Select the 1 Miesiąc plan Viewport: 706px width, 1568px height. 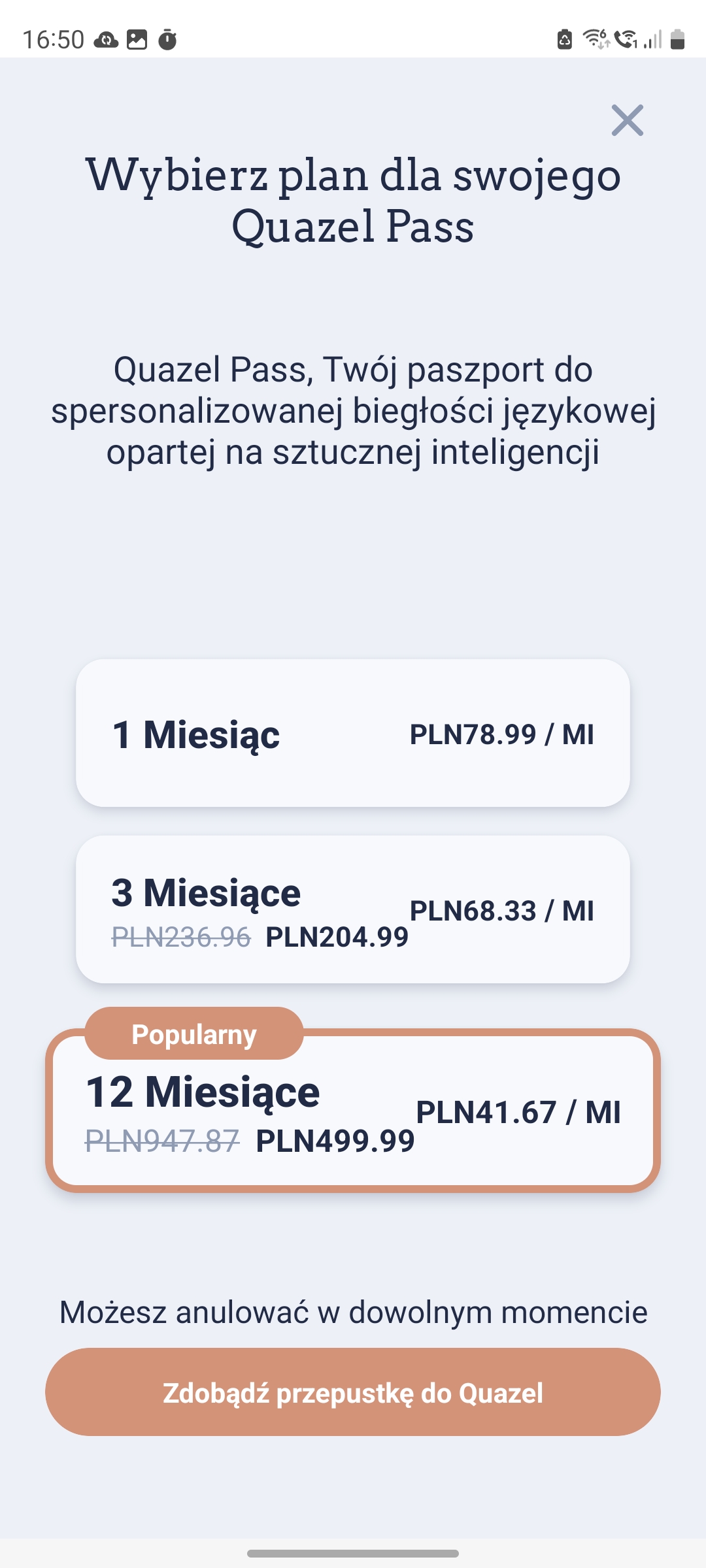click(x=353, y=733)
